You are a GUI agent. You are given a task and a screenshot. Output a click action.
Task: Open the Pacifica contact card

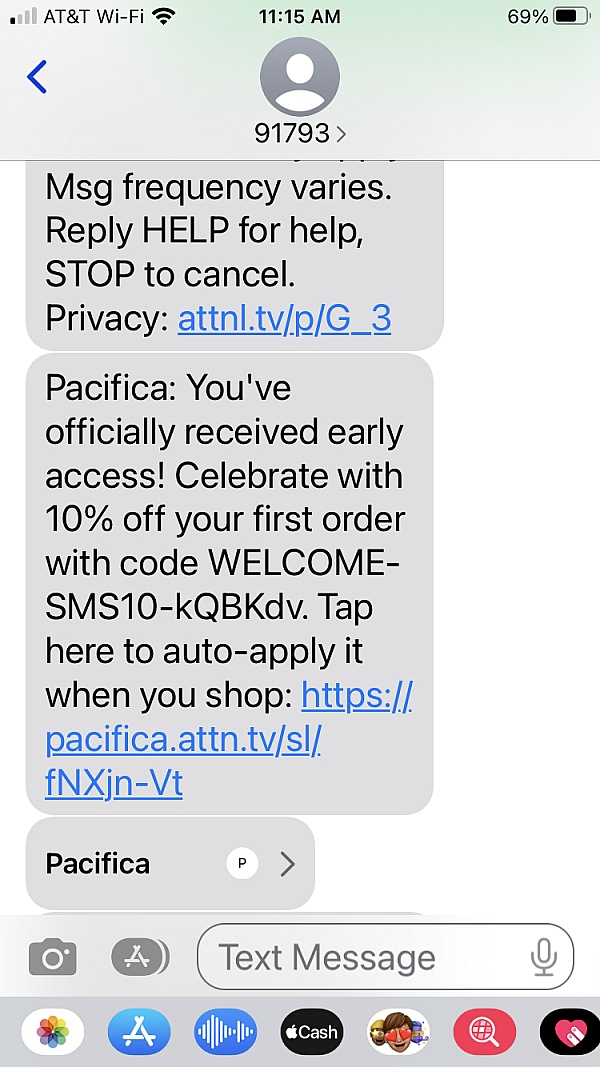[x=170, y=863]
